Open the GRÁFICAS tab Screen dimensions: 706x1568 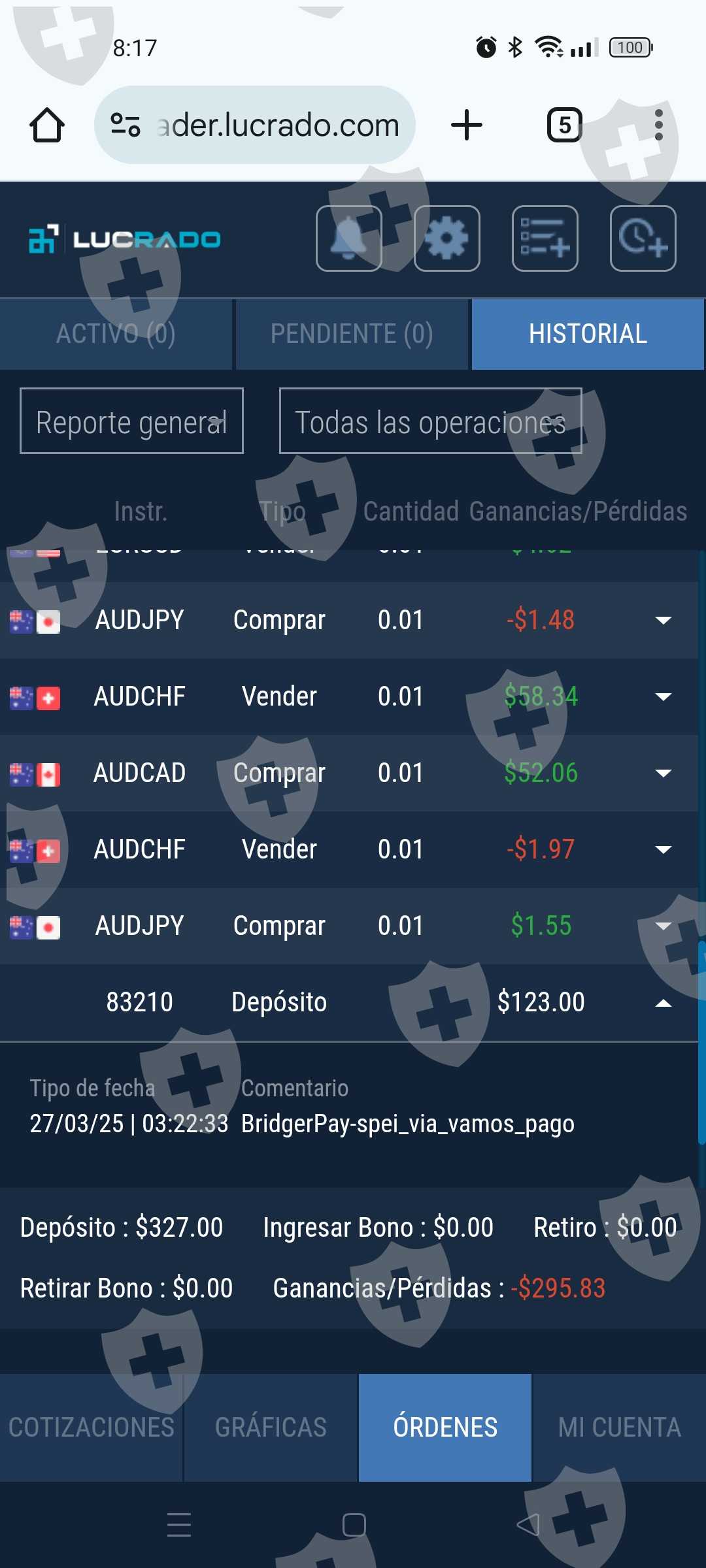click(x=271, y=1428)
